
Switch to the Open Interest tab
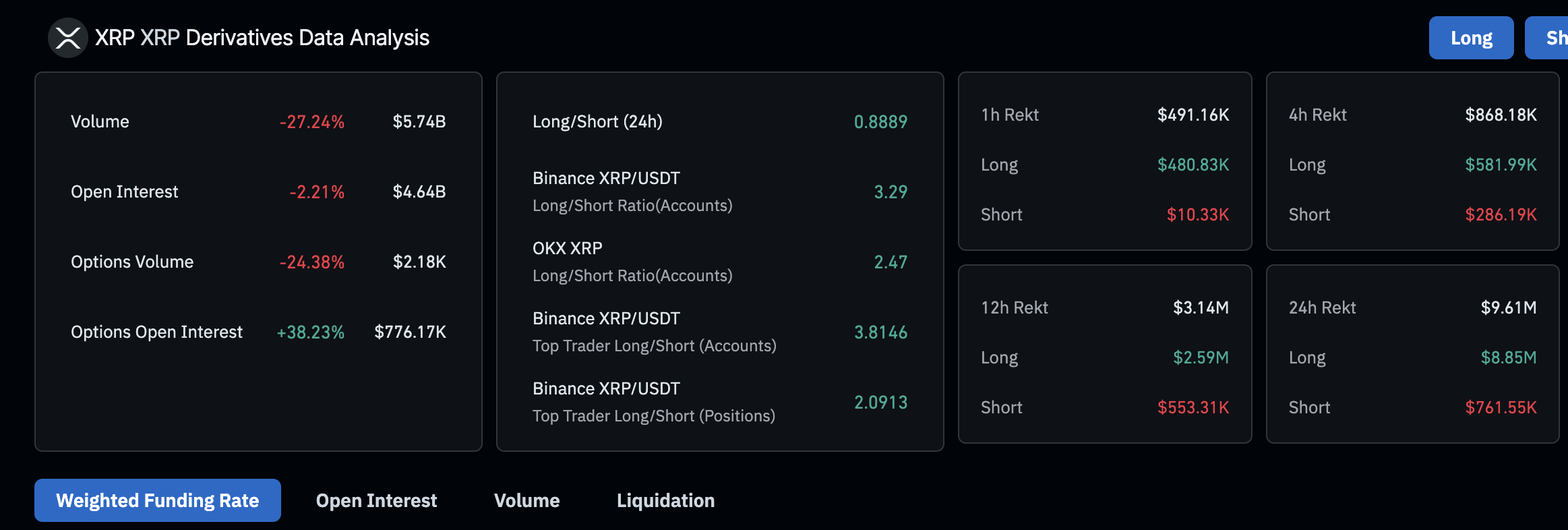(376, 500)
